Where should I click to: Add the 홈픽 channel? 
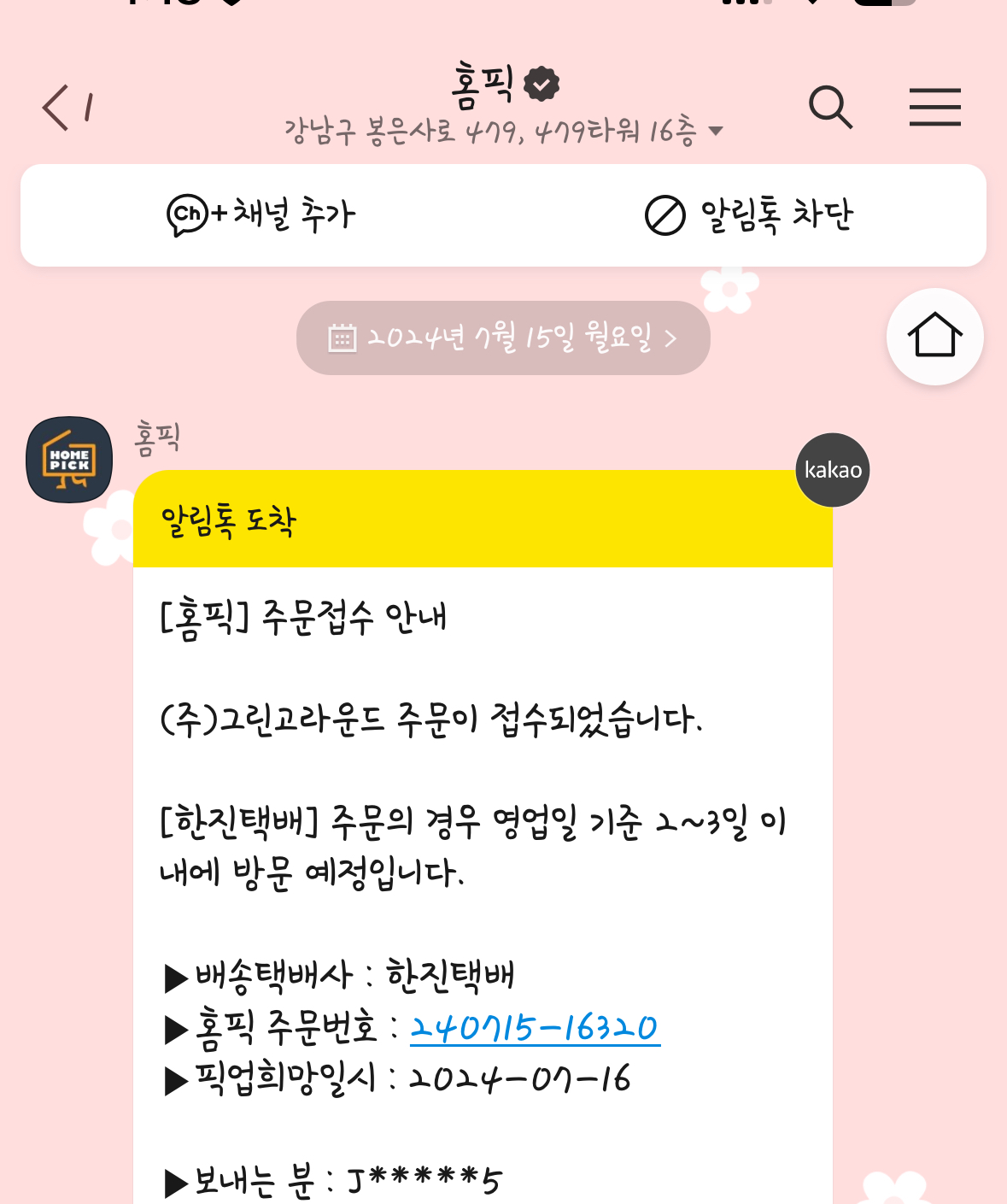point(261,215)
